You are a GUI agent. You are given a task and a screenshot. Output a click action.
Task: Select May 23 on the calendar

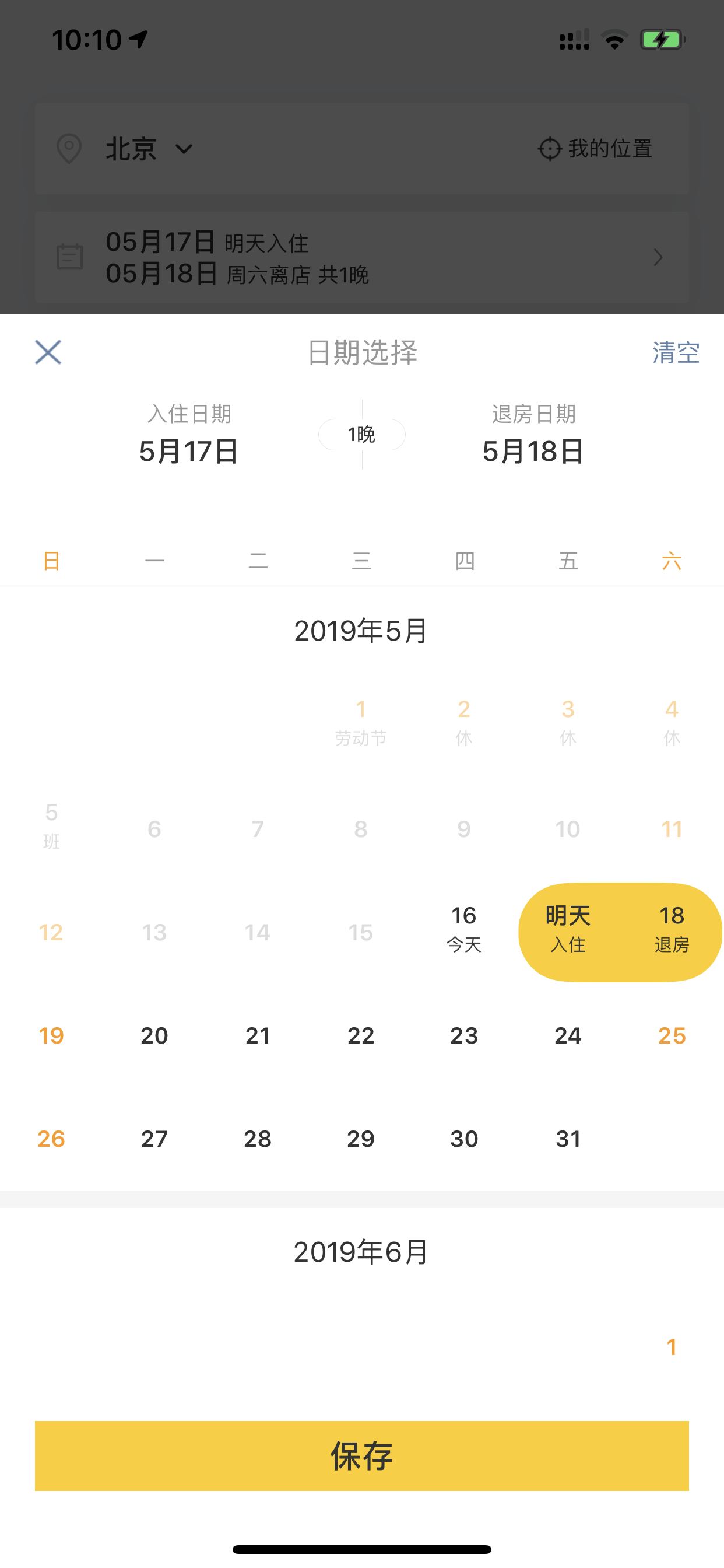pyautogui.click(x=464, y=1035)
